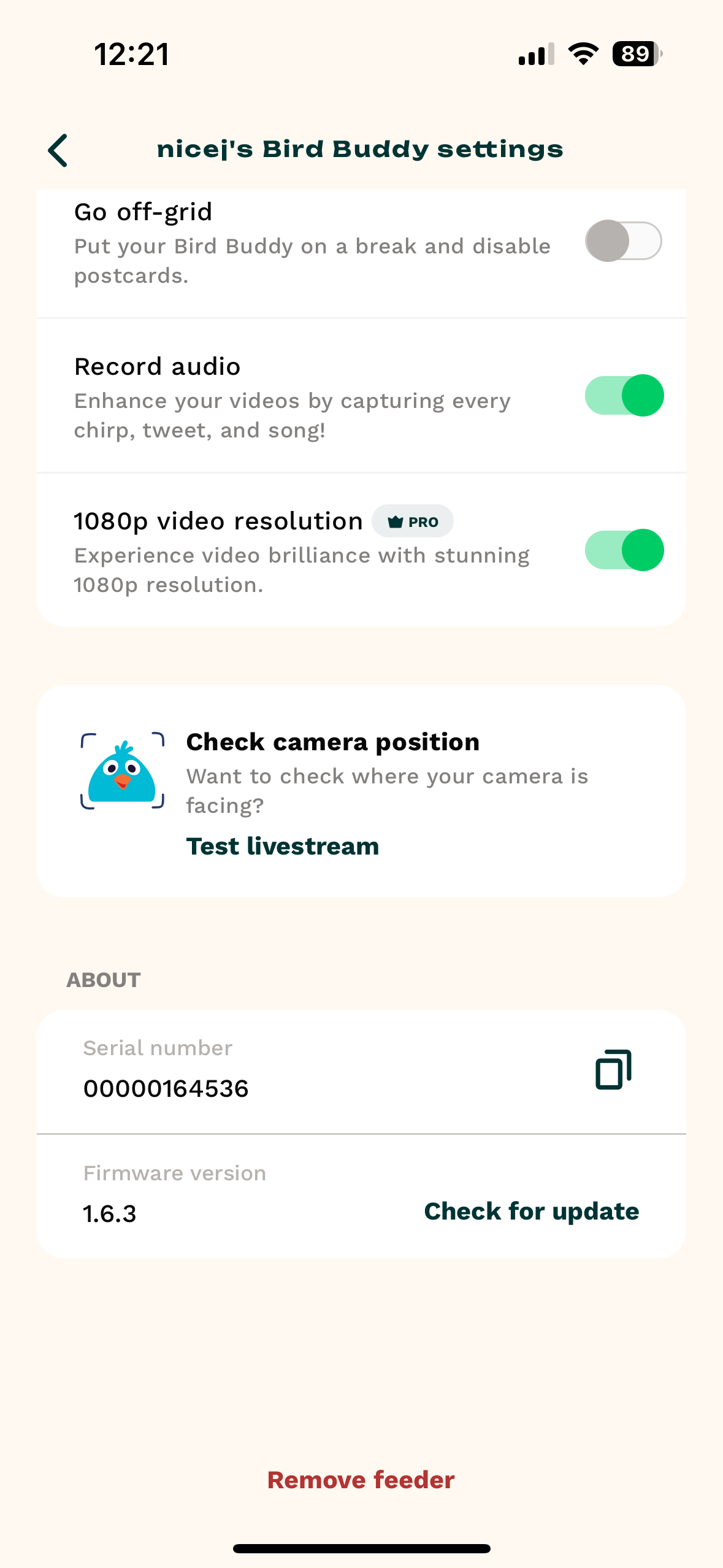Tap Check for update
The image size is (723, 1568).
[531, 1211]
